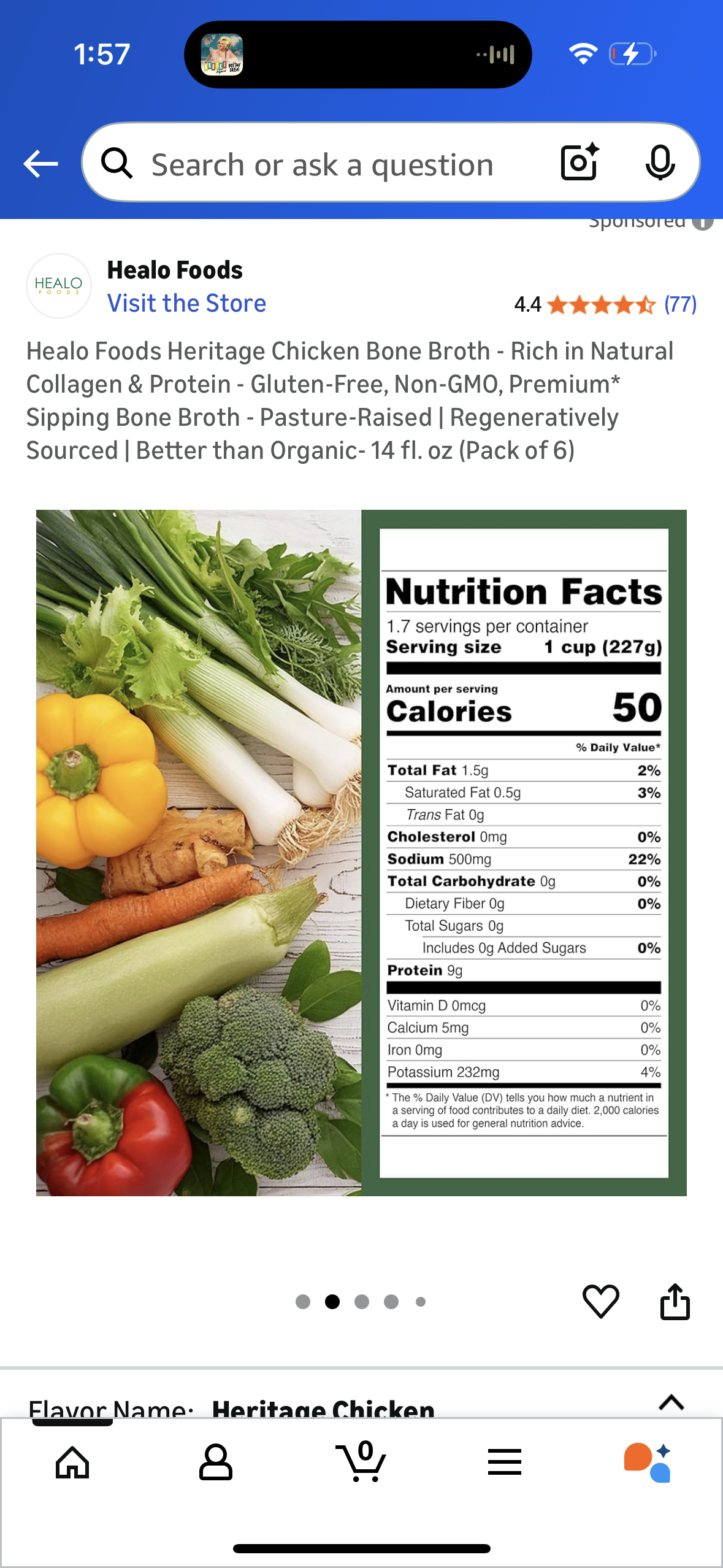Open the account profile tab

coord(216,1462)
